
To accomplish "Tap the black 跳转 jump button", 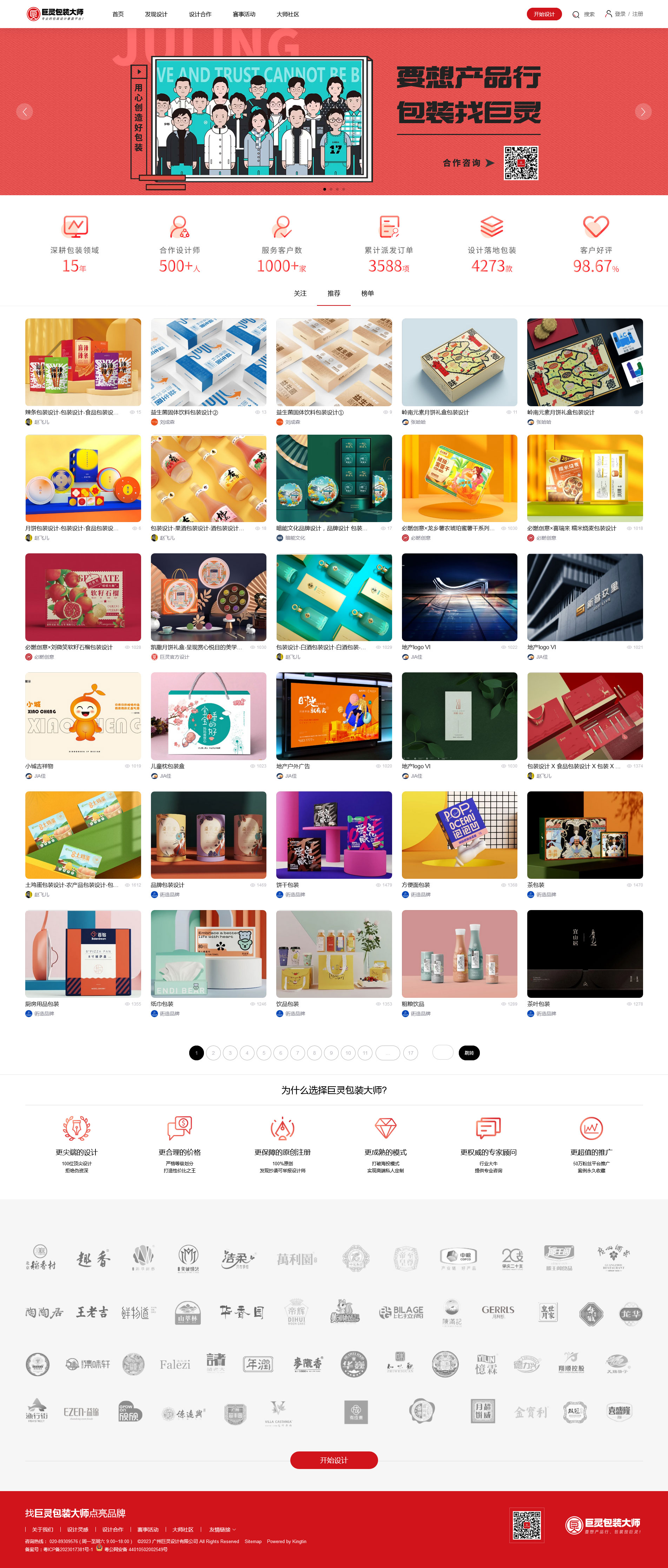I will point(469,1053).
